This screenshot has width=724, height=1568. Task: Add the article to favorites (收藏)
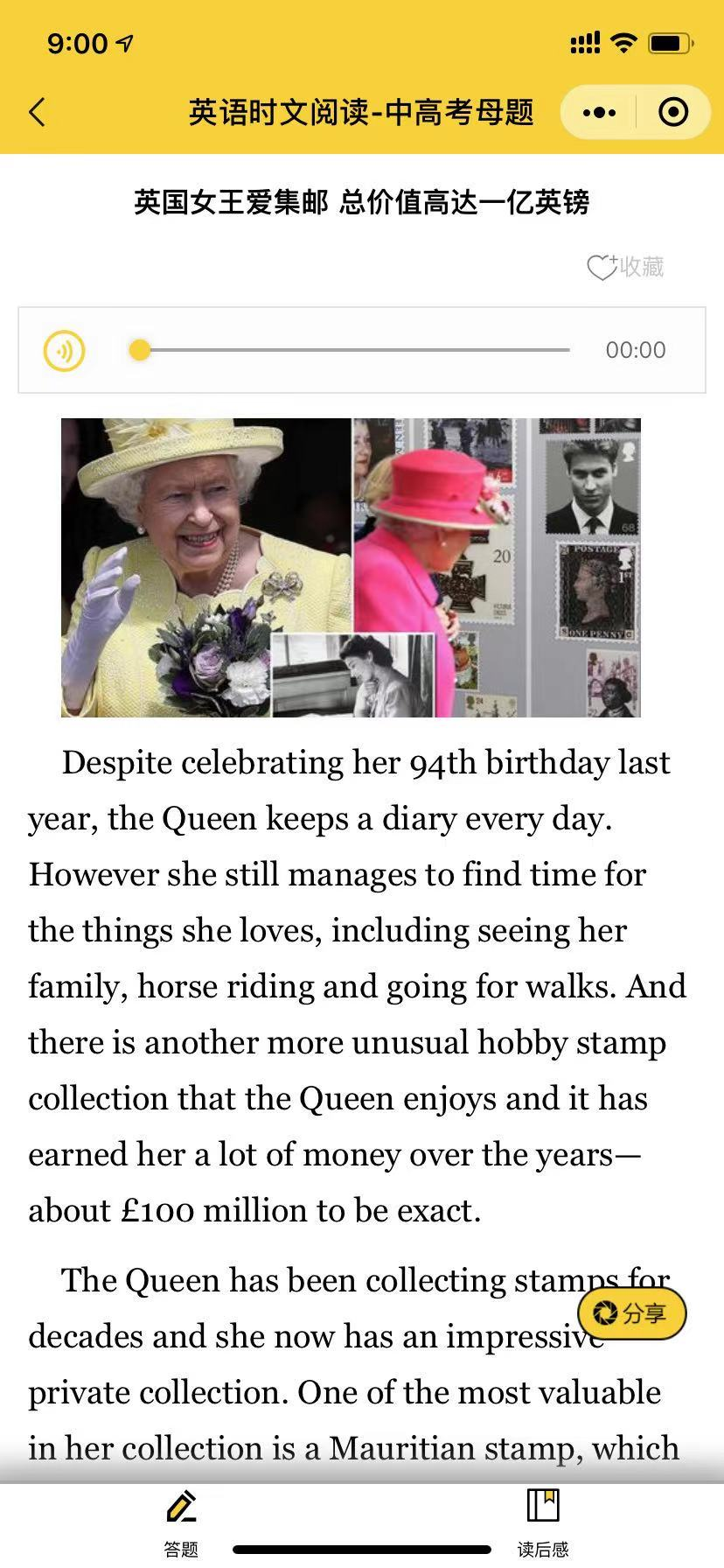tap(625, 267)
